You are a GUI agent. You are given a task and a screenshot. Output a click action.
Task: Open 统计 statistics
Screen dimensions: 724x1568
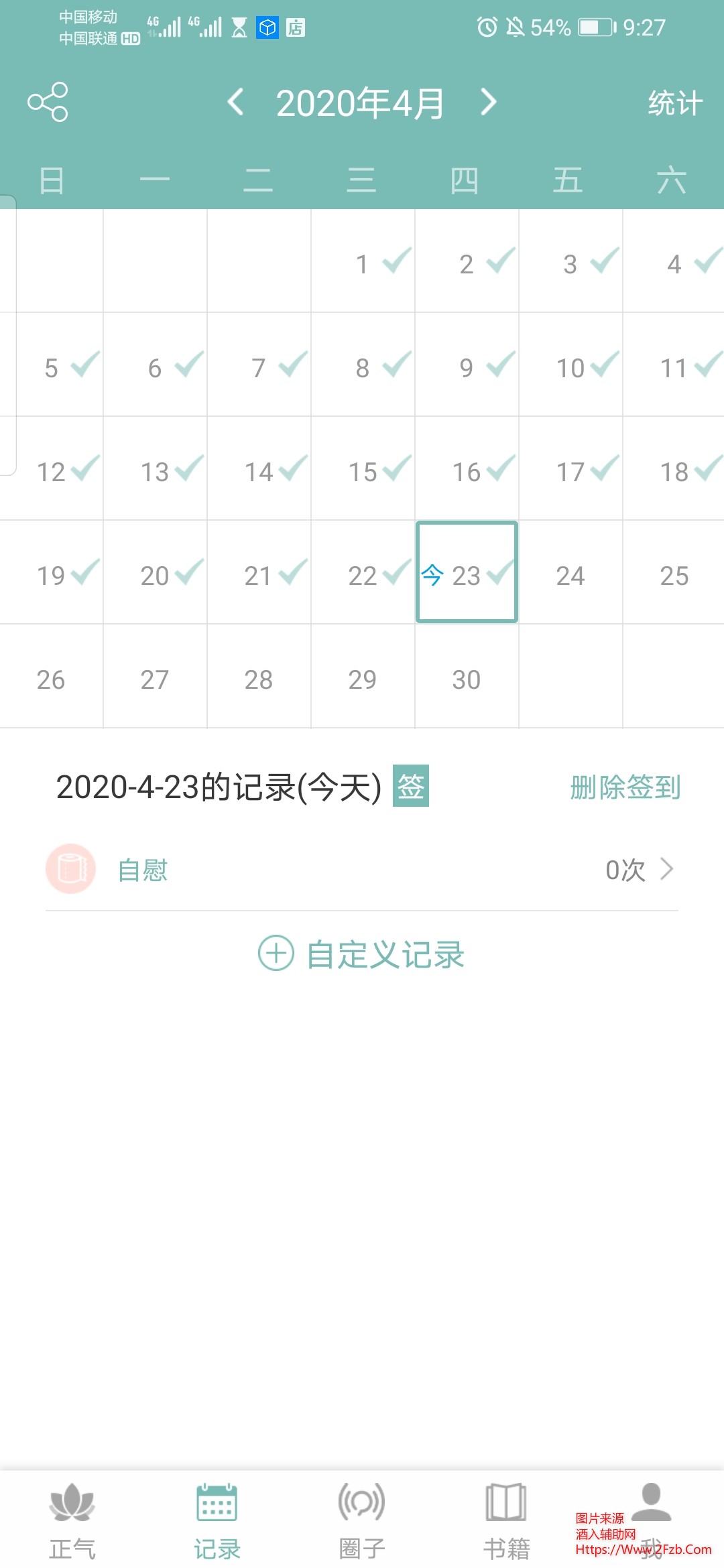pyautogui.click(x=674, y=103)
